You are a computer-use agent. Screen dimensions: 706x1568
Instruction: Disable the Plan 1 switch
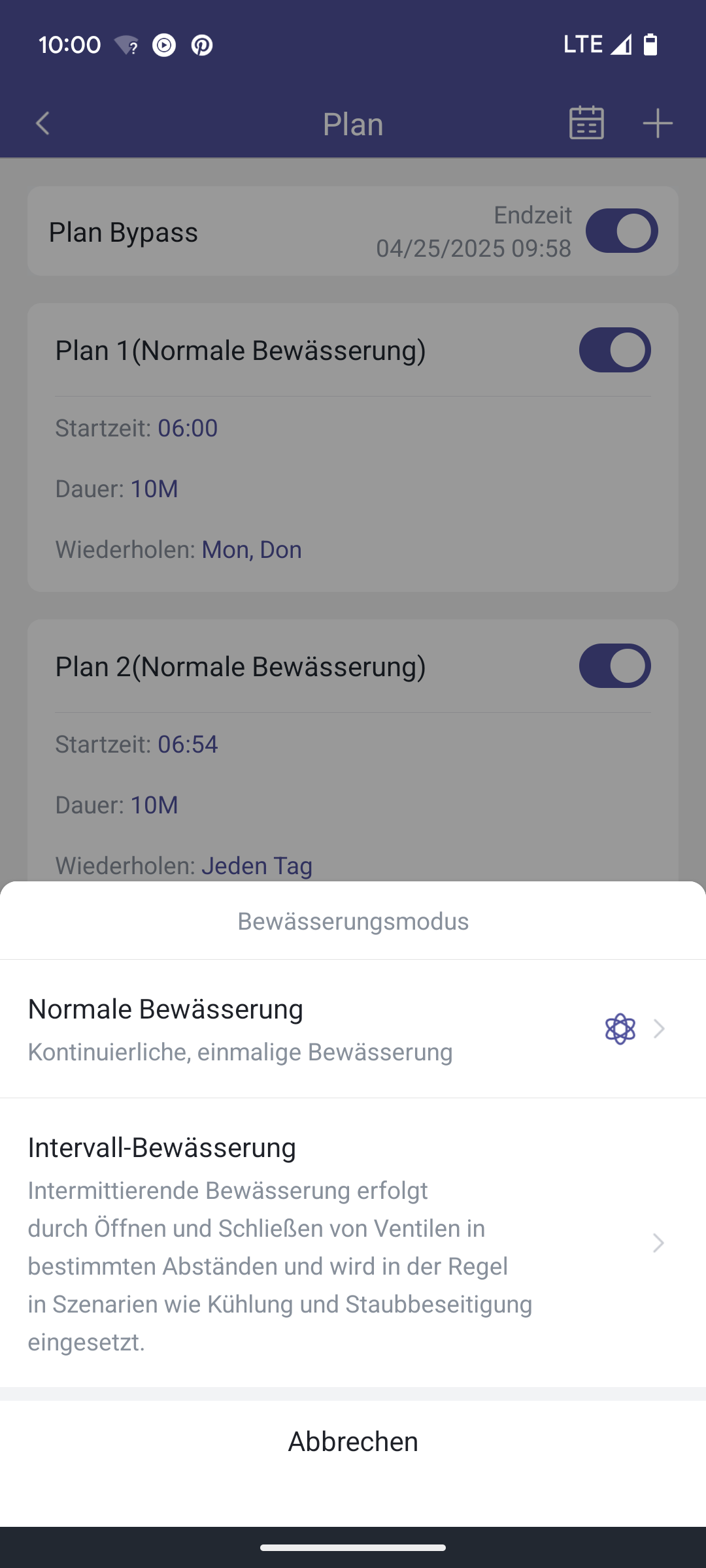point(615,350)
